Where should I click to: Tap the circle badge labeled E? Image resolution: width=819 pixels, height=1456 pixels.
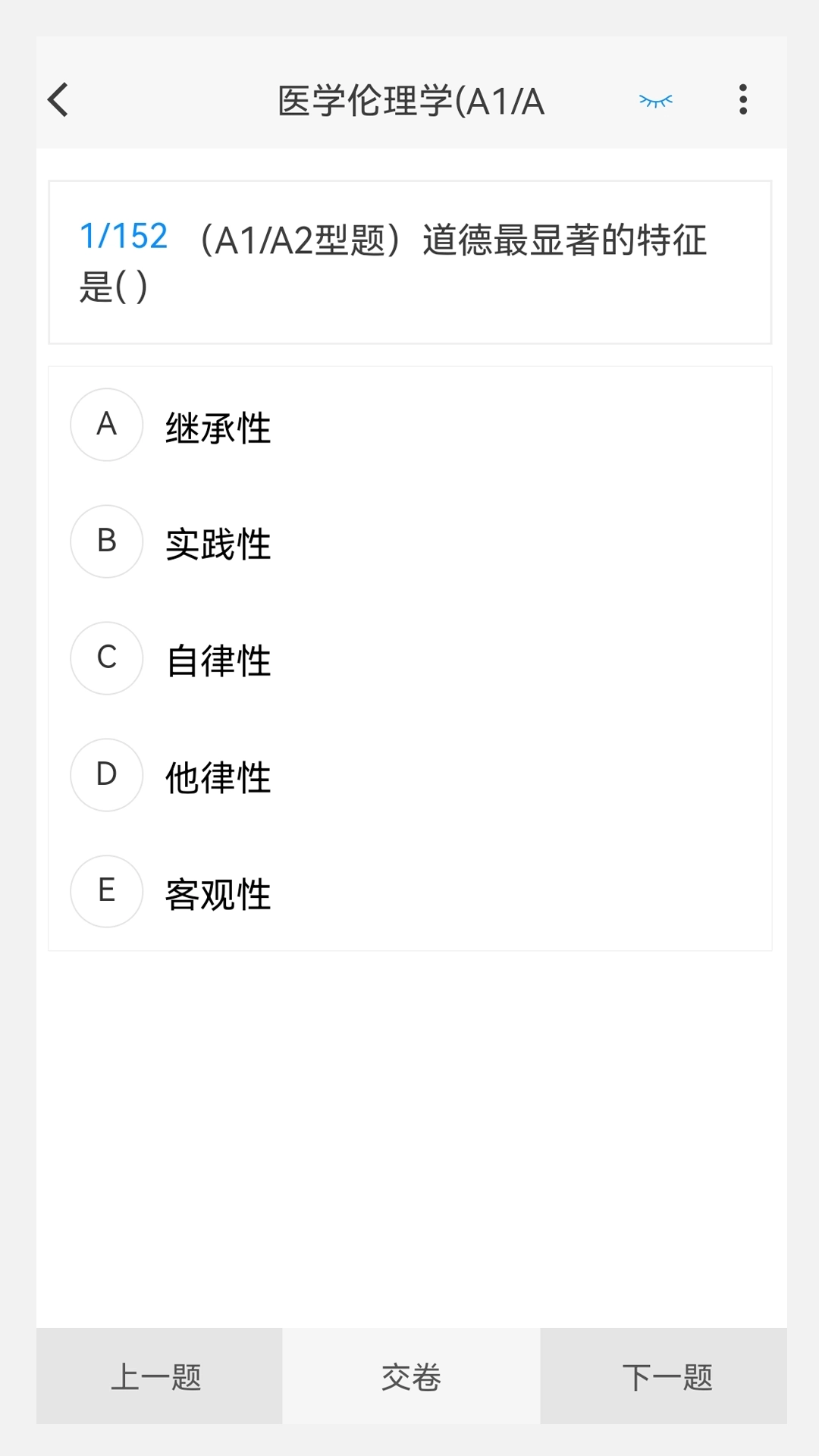(x=106, y=891)
